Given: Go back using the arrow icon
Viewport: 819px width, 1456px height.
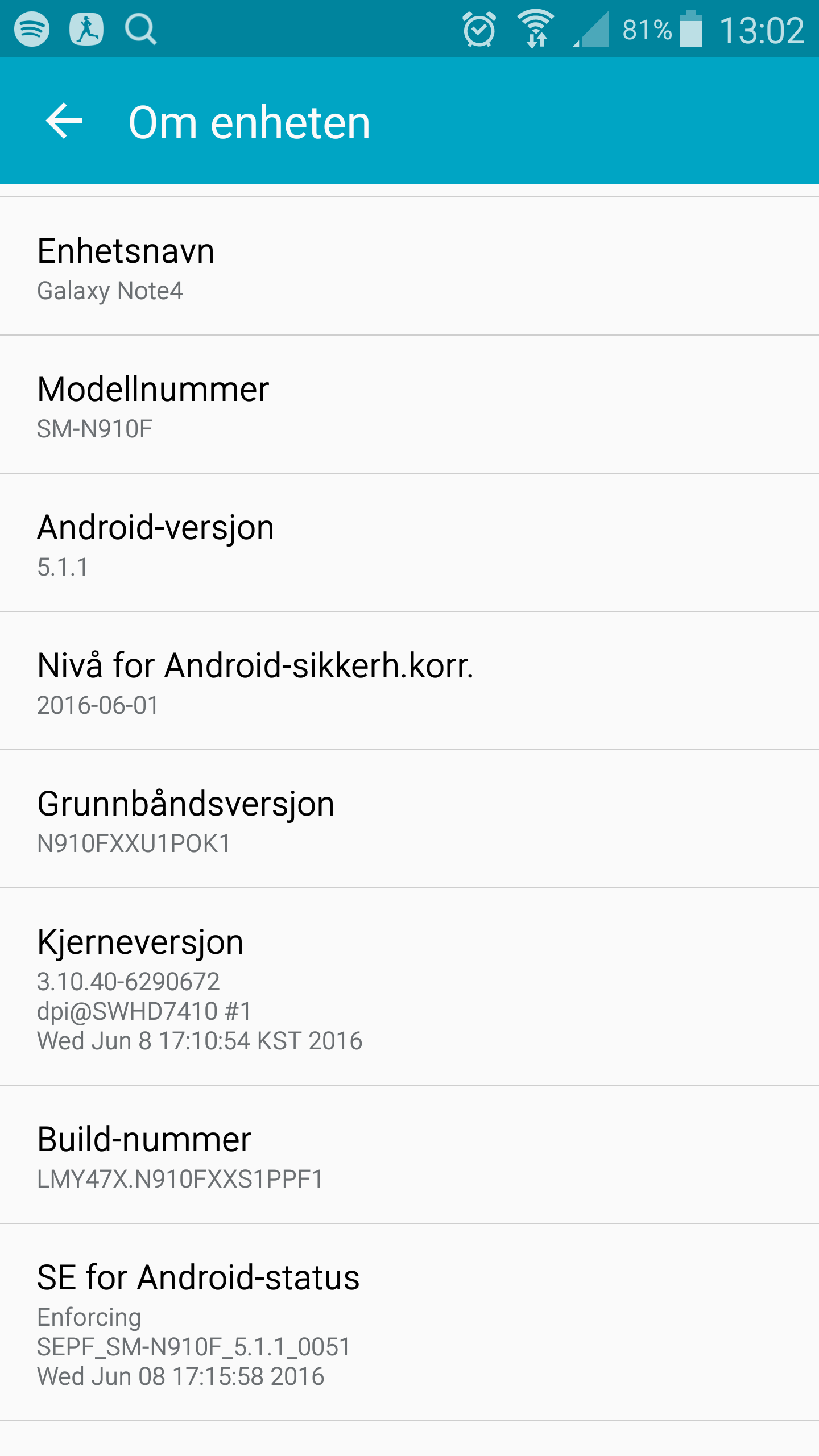Looking at the screenshot, I should pyautogui.click(x=64, y=121).
